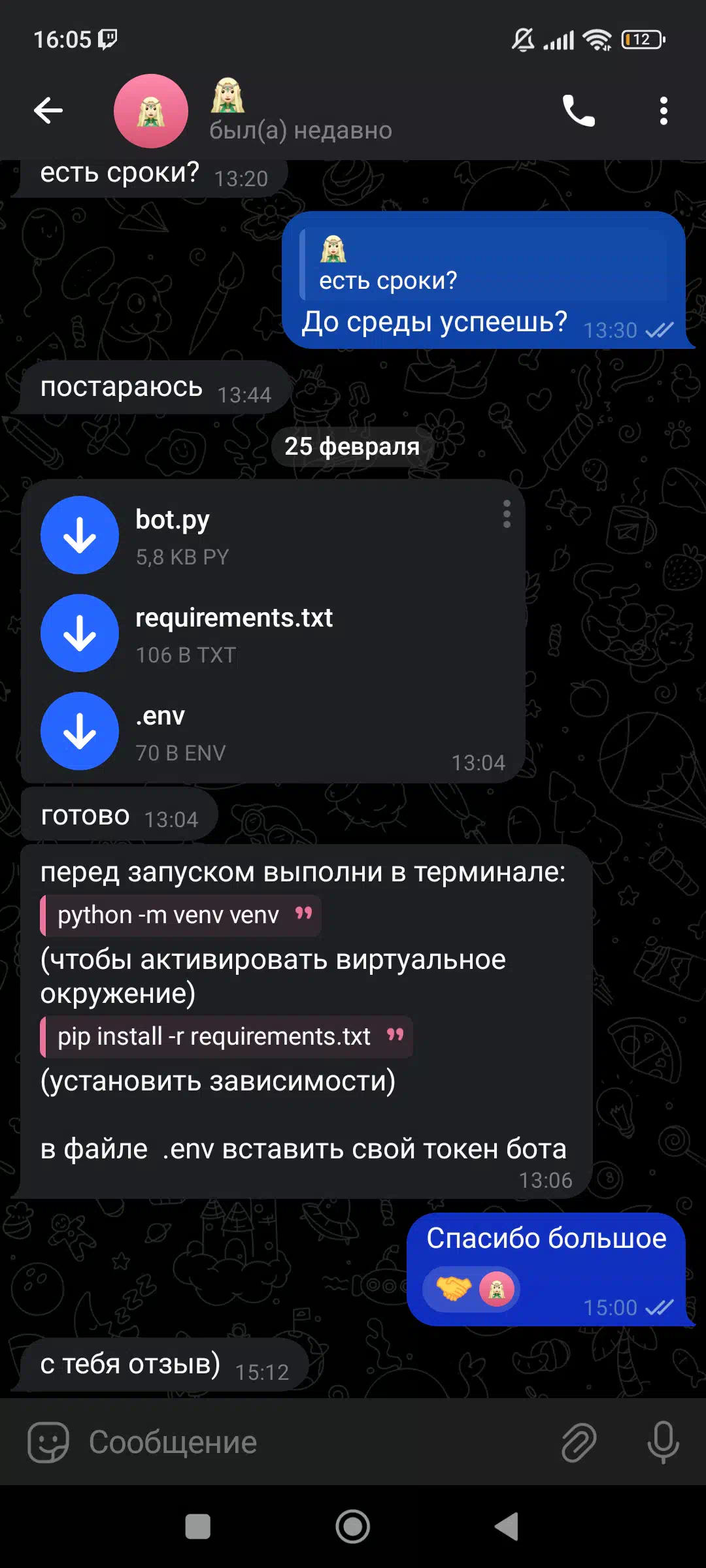Go to the home screen
The height and width of the screenshot is (1568, 706).
(353, 1527)
